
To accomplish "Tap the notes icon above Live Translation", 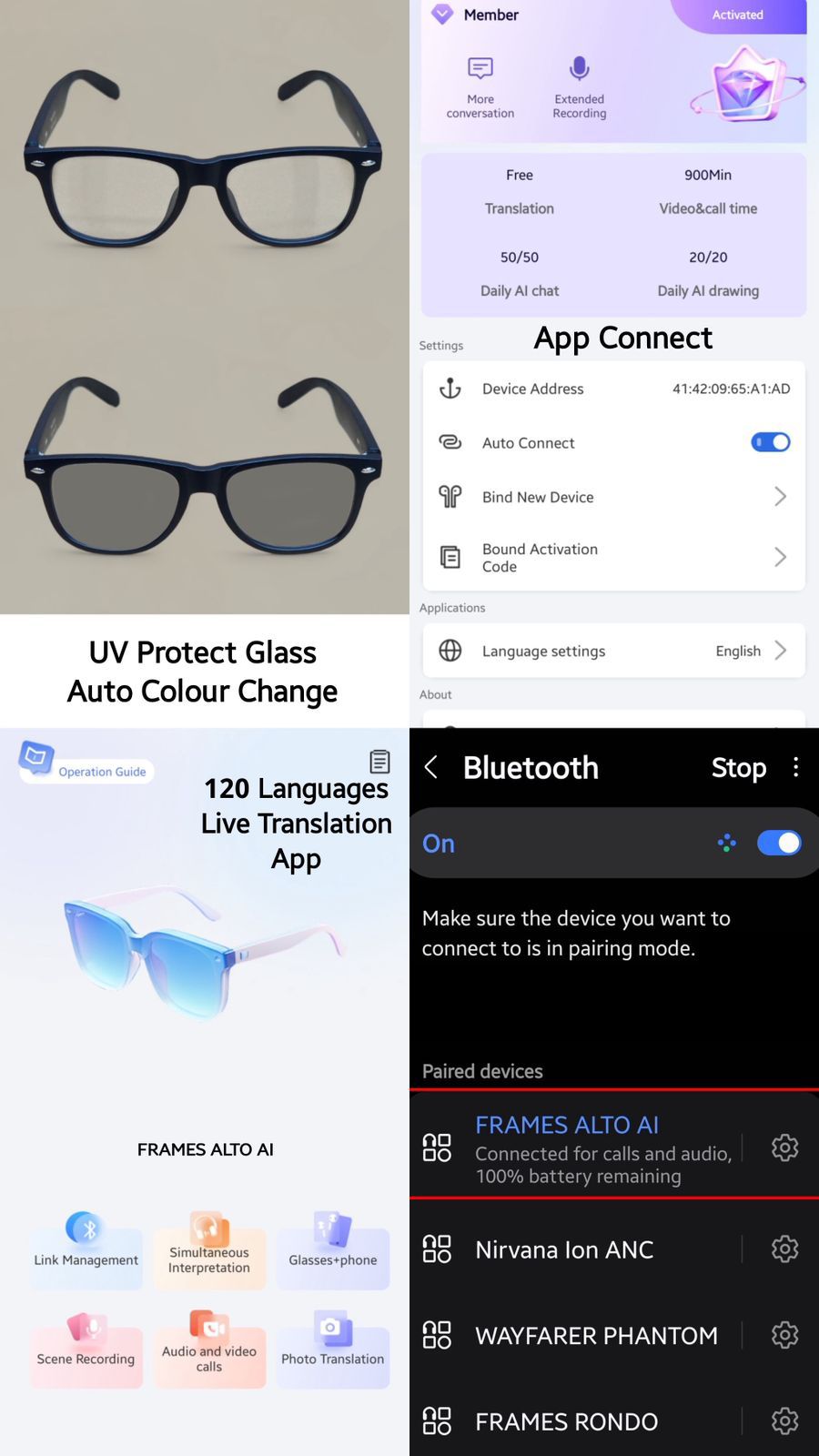I will pyautogui.click(x=379, y=761).
